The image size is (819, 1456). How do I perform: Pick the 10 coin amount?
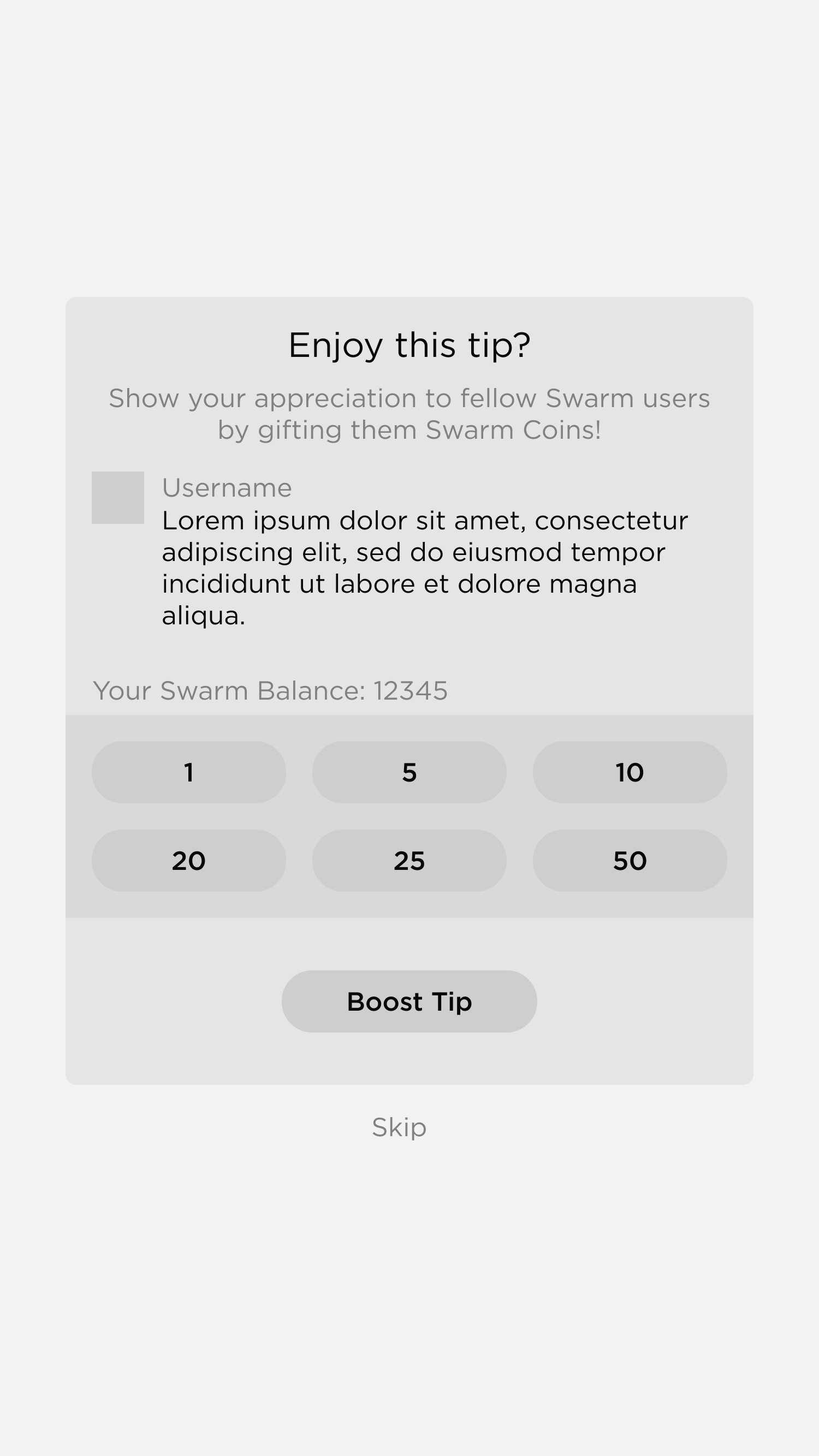[x=630, y=772]
